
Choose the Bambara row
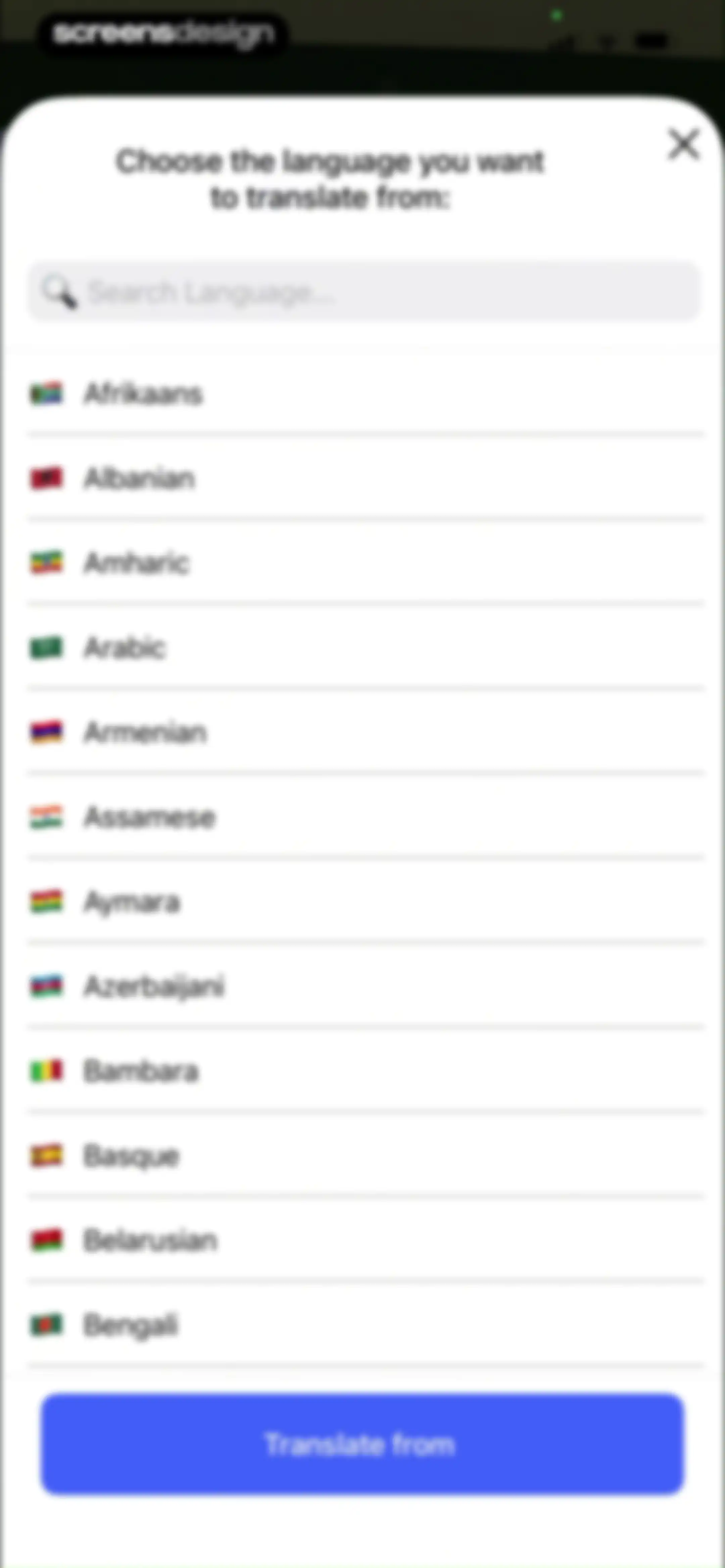(x=365, y=1070)
